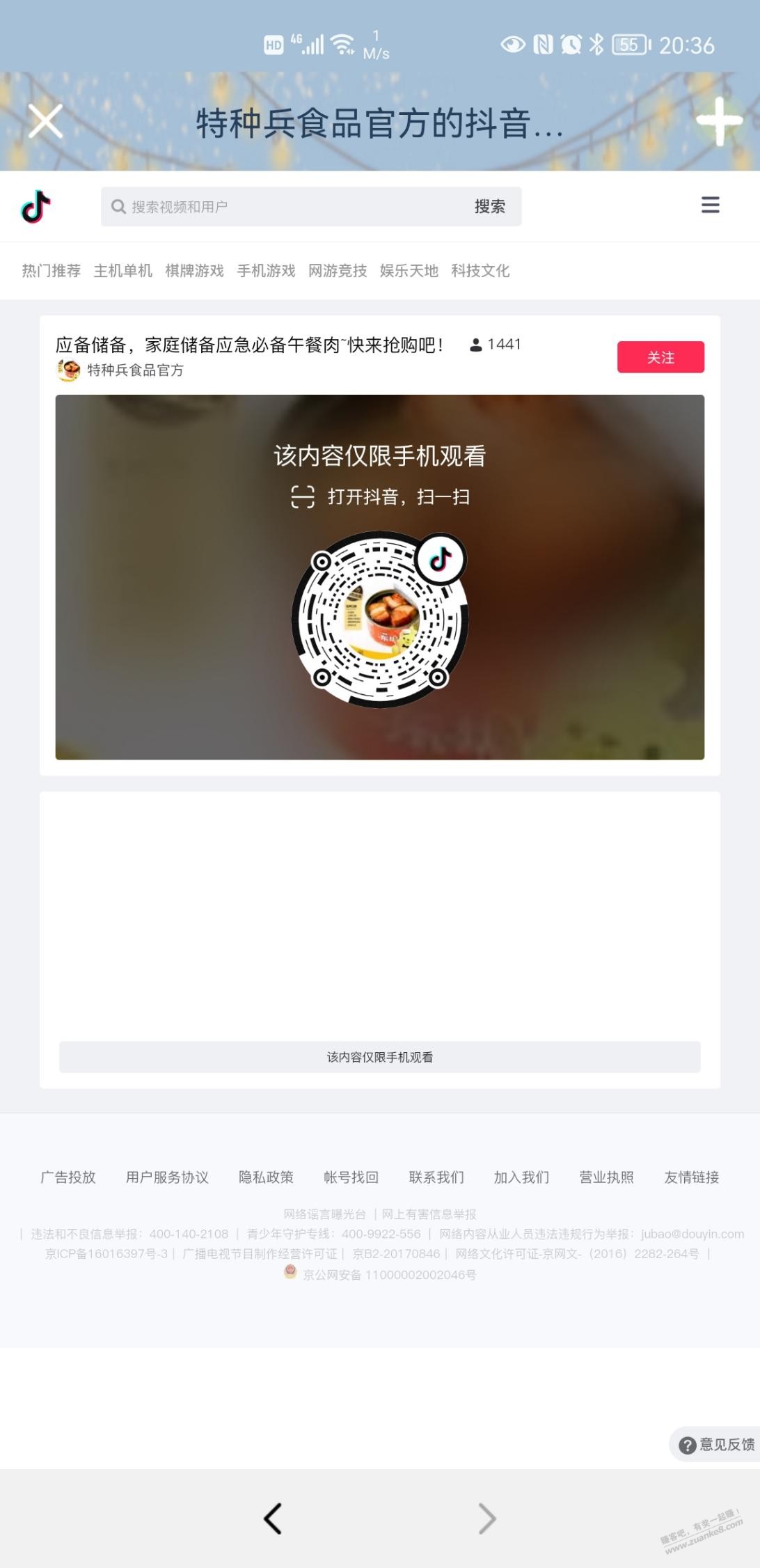The height and width of the screenshot is (1568, 760).
Task: Tap 联系我们 in the footer
Action: pyautogui.click(x=436, y=1177)
